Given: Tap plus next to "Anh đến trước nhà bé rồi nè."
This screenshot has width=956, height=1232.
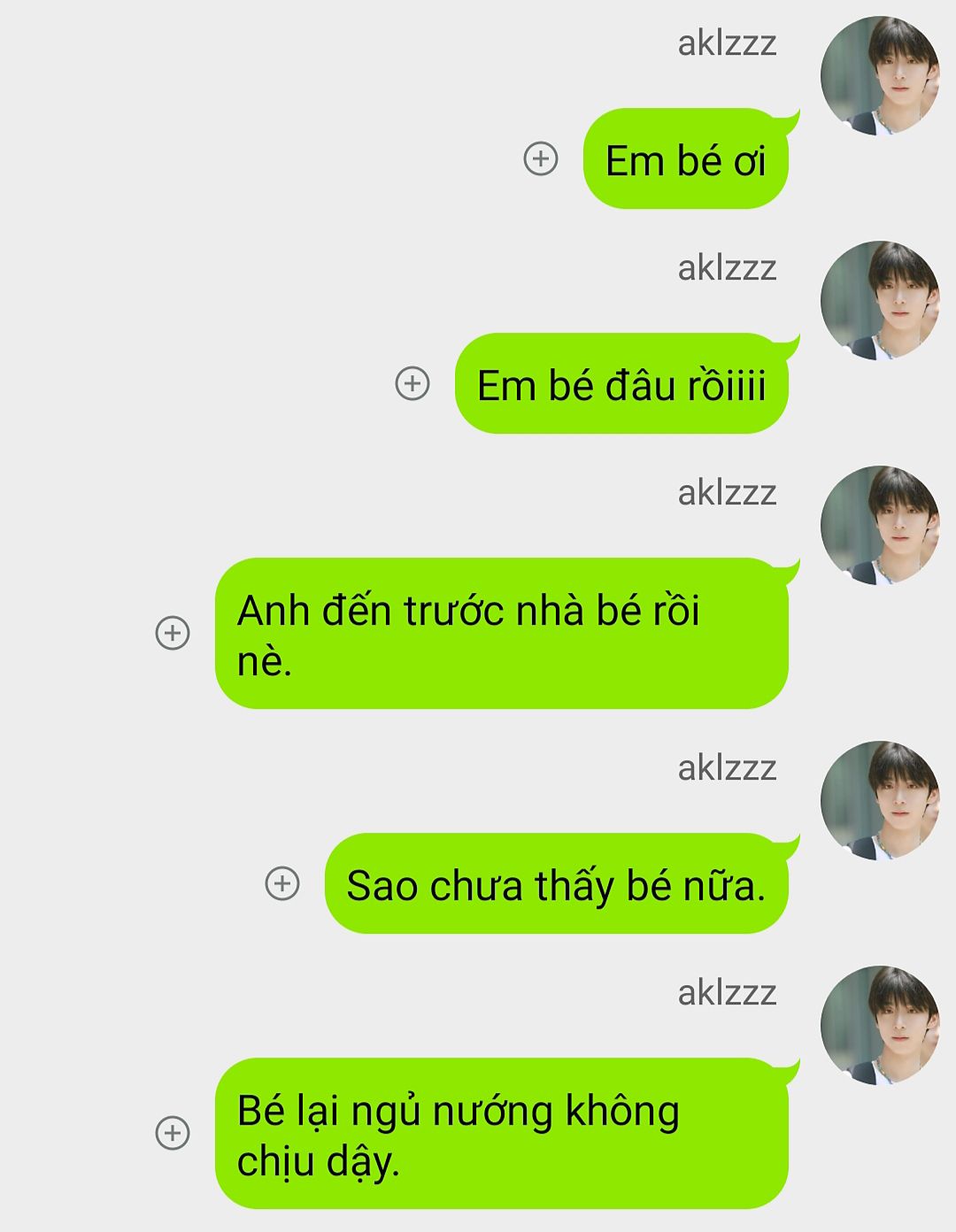Looking at the screenshot, I should tap(173, 633).
